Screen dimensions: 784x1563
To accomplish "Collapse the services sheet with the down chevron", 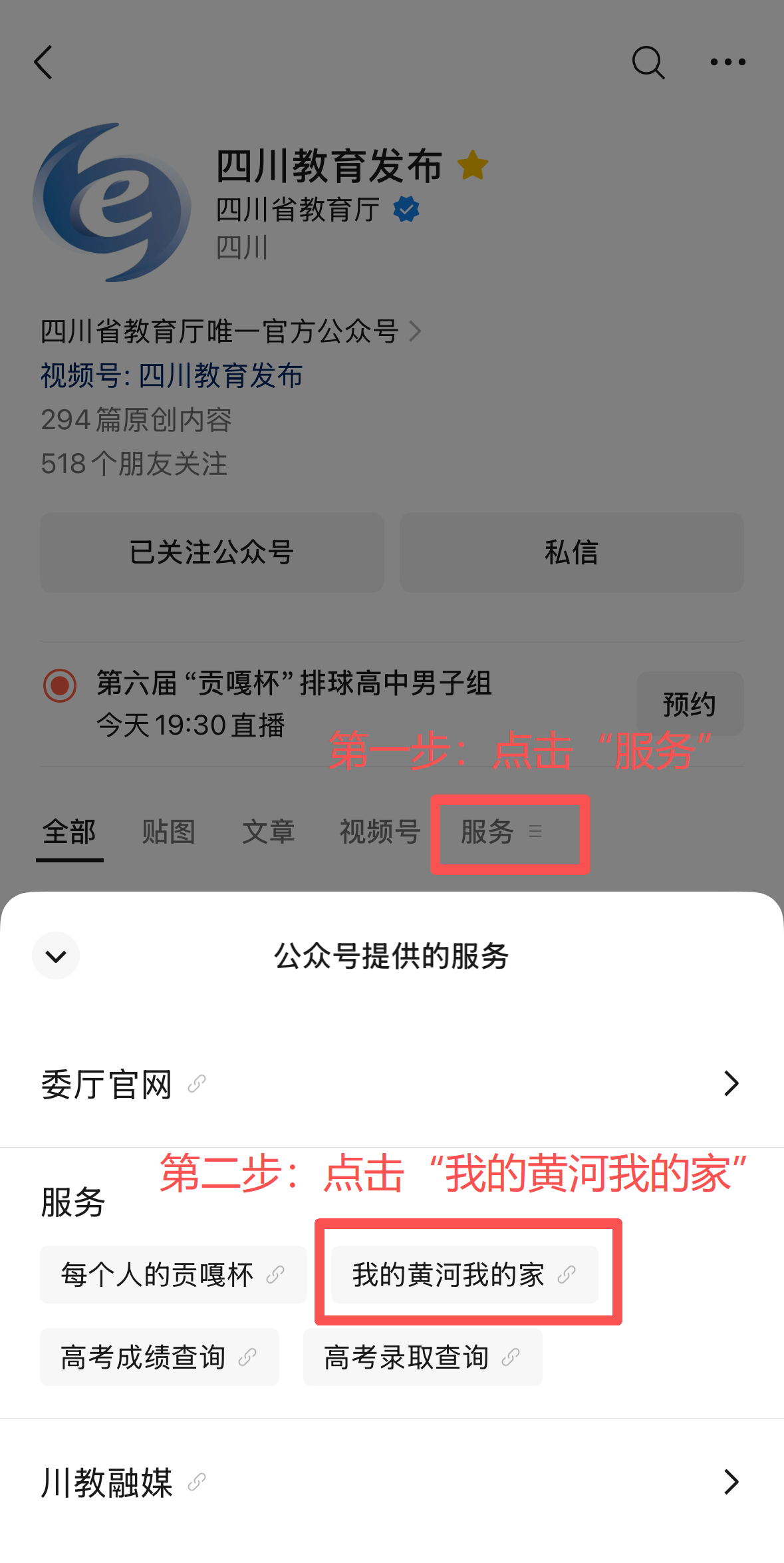I will point(56,956).
